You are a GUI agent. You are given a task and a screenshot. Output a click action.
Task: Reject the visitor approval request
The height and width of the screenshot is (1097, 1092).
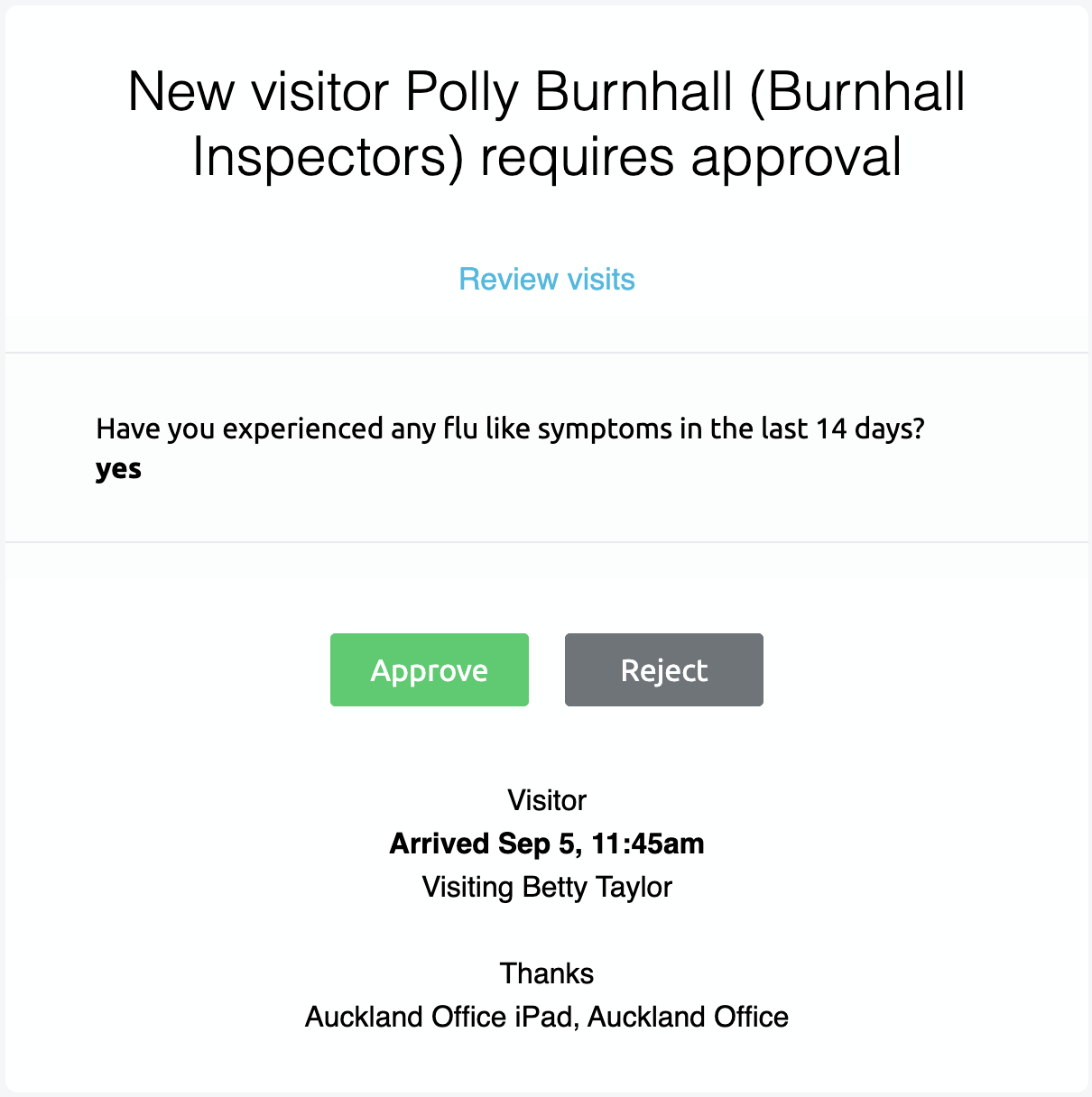click(x=663, y=669)
